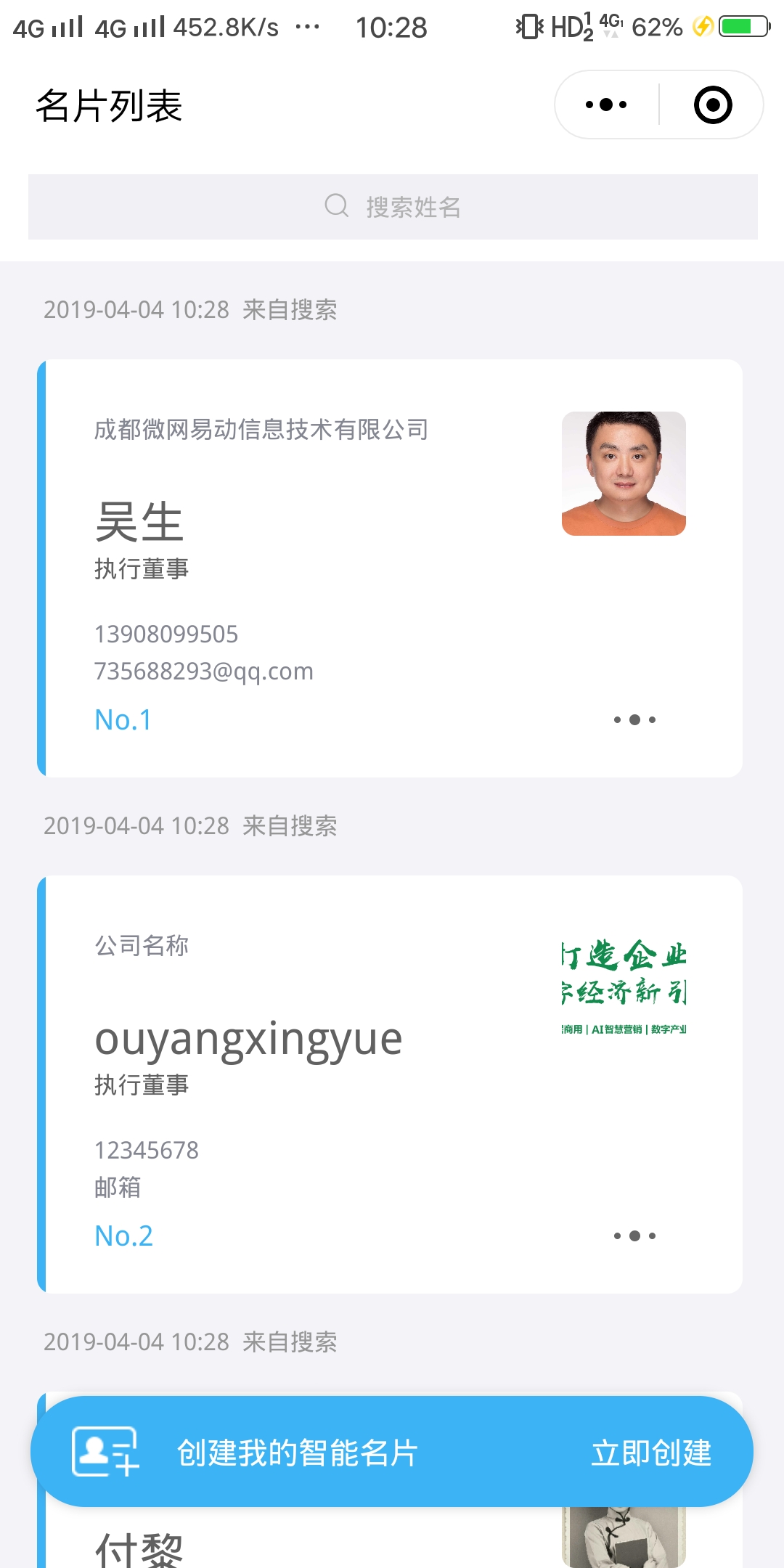Image resolution: width=784 pixels, height=1568 pixels.
Task: Open the mini program more-options menu
Action: (606, 105)
